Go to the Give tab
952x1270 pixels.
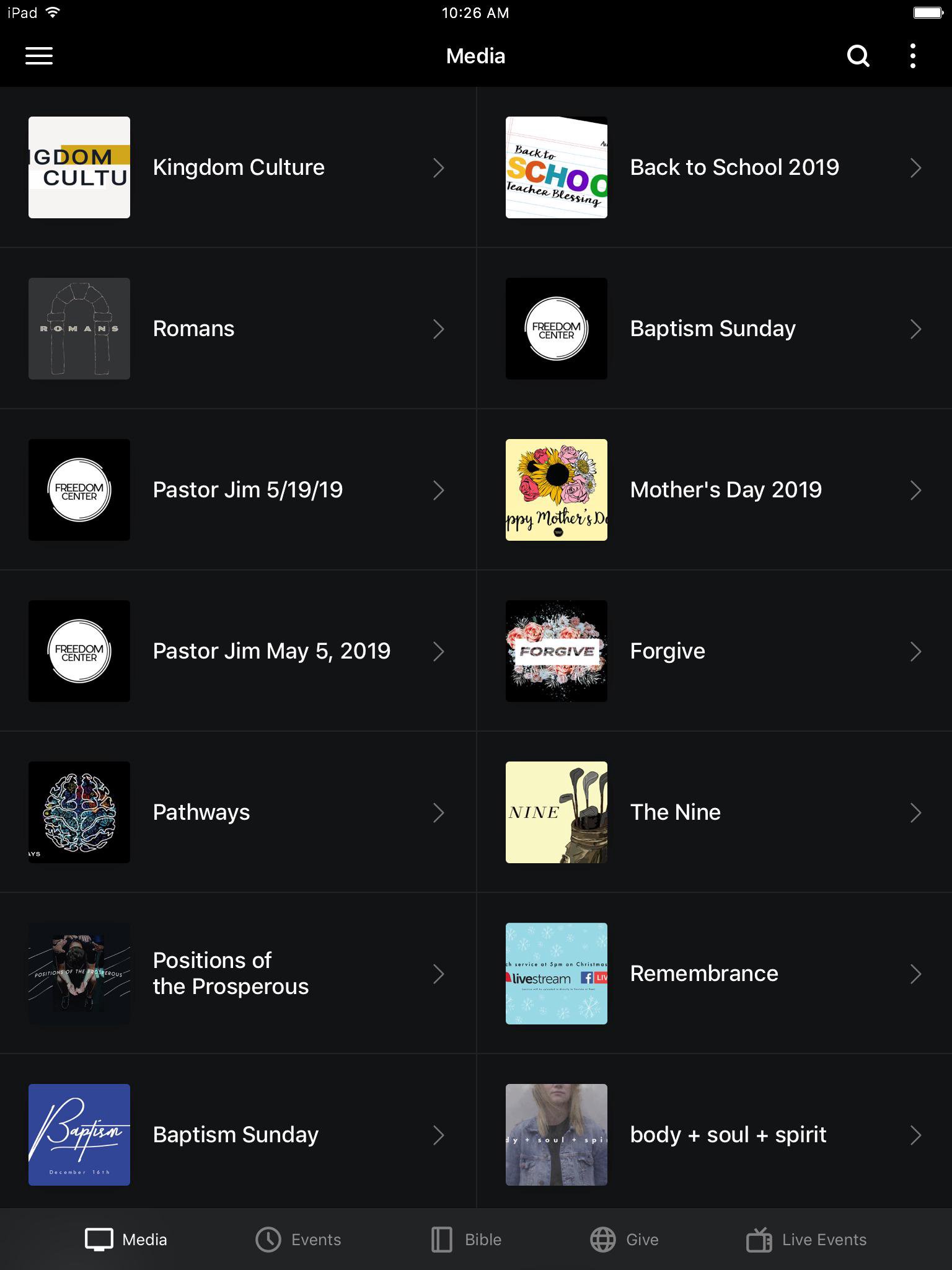click(x=624, y=1239)
